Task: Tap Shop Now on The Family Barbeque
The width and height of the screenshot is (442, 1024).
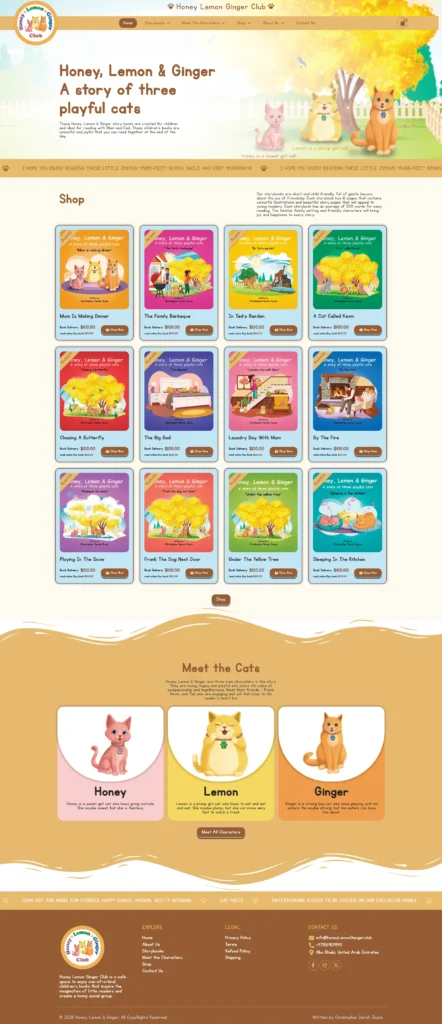Action: pos(199,330)
